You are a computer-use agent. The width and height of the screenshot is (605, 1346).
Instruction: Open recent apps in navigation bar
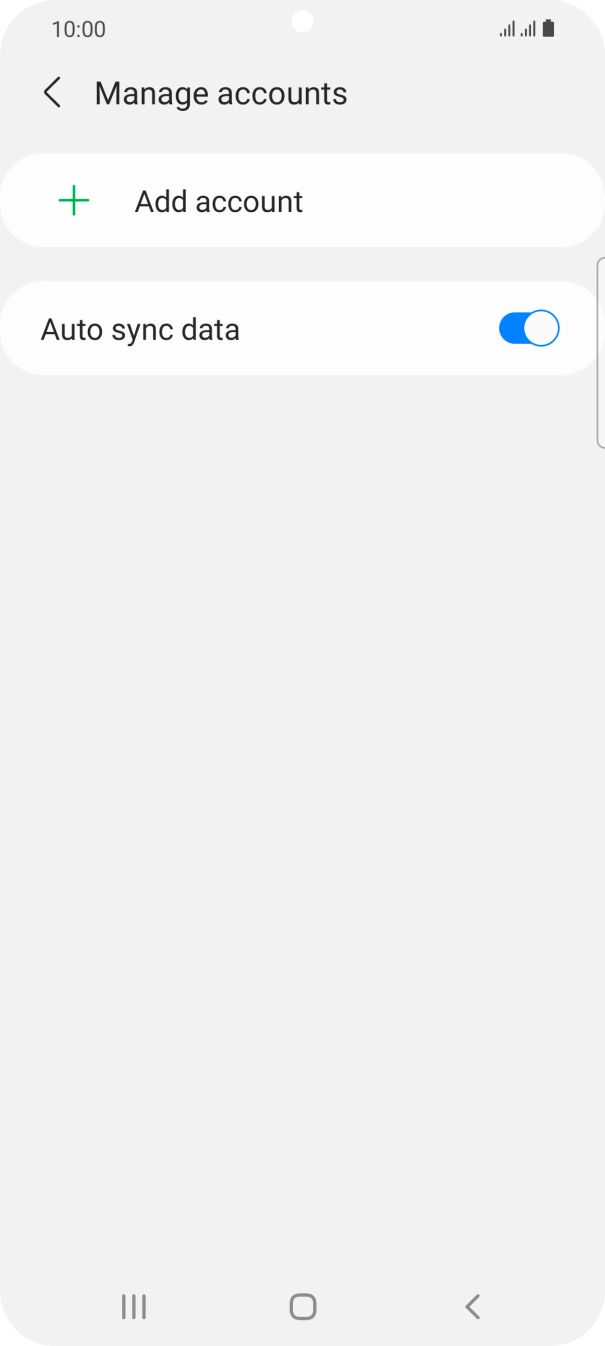point(133,1306)
